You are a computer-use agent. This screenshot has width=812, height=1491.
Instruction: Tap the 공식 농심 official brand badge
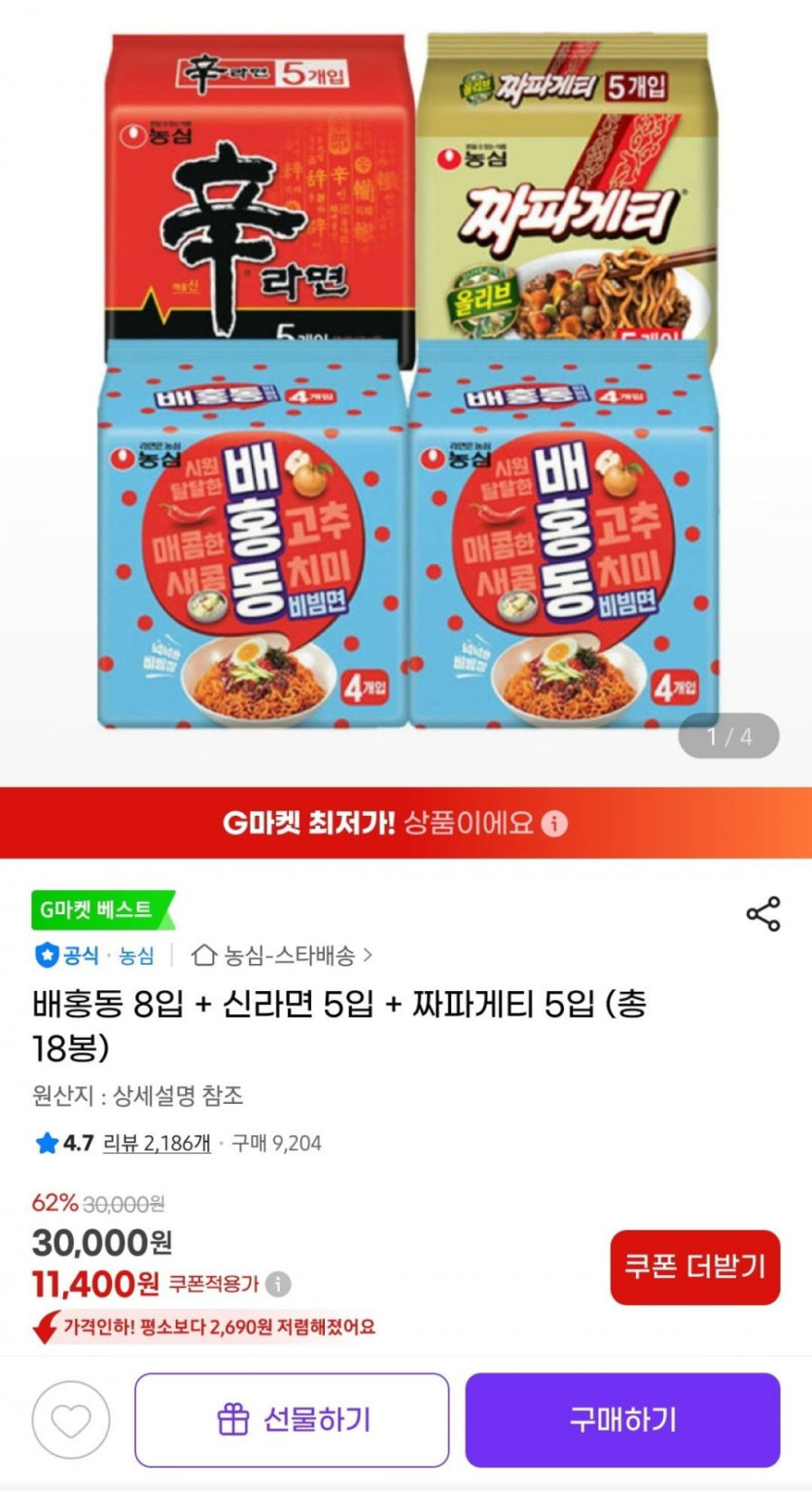94,955
